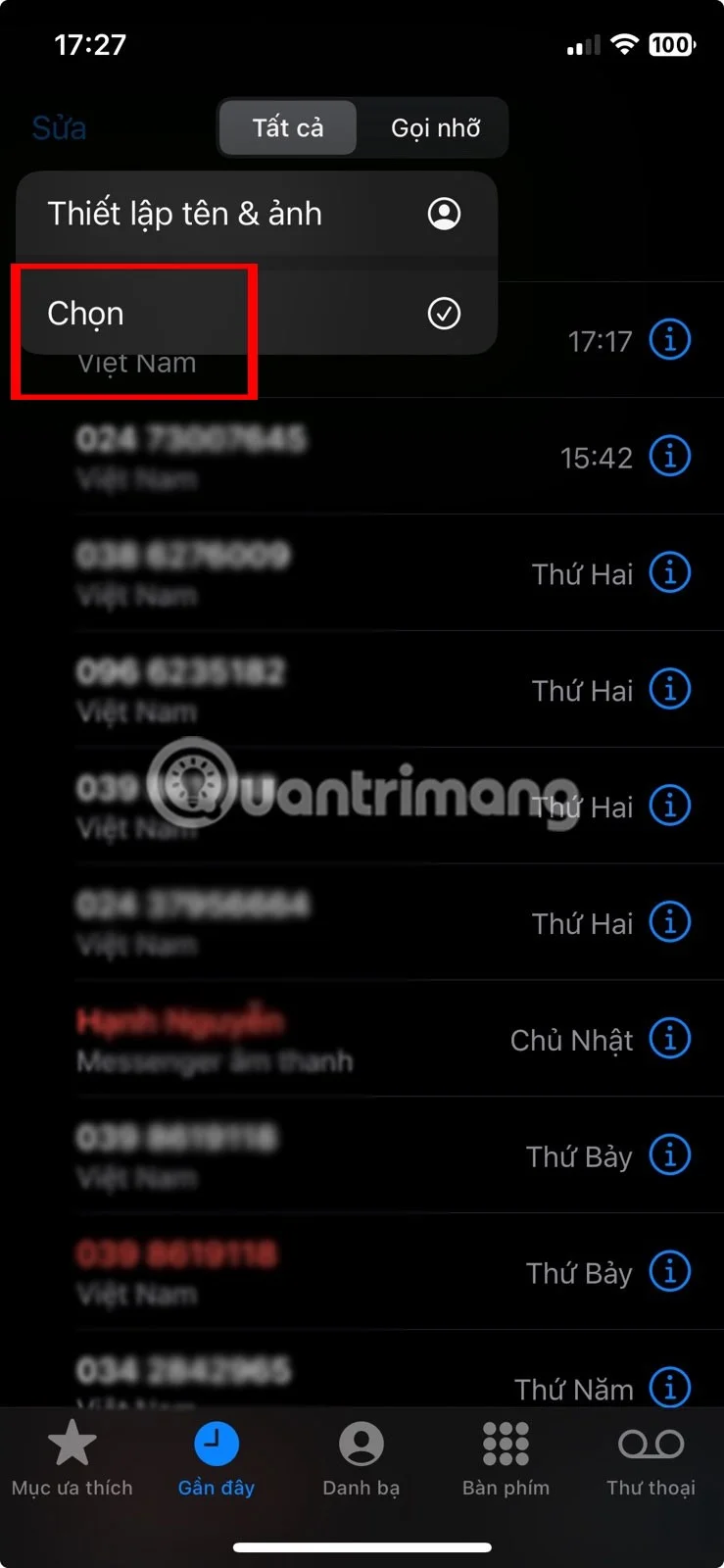
Task: Switch to the Gọi nhỡ tab
Action: pos(435,127)
